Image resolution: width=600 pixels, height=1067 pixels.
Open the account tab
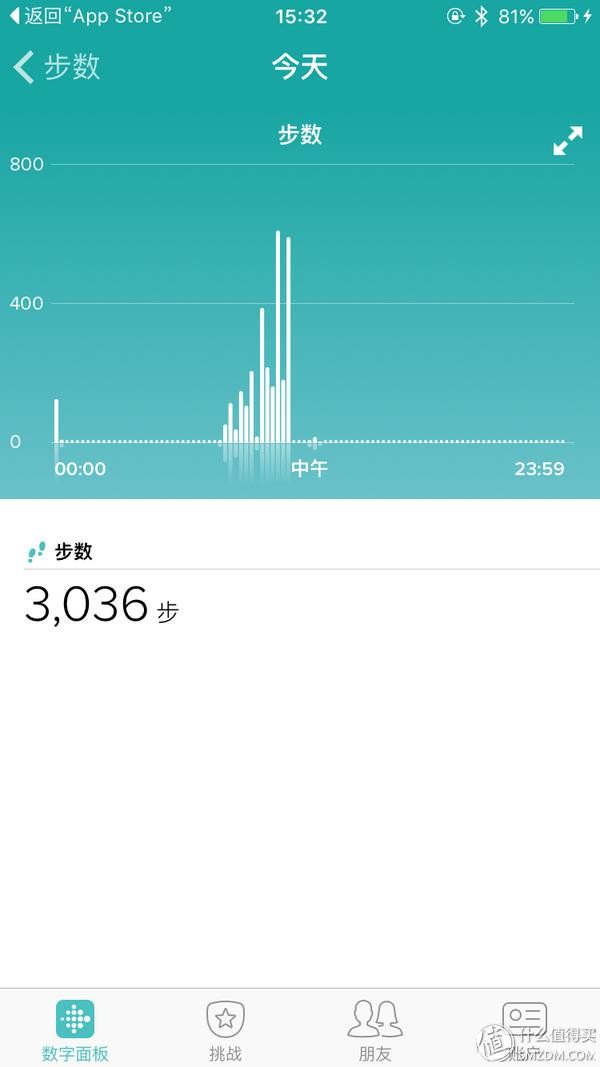click(x=524, y=1030)
